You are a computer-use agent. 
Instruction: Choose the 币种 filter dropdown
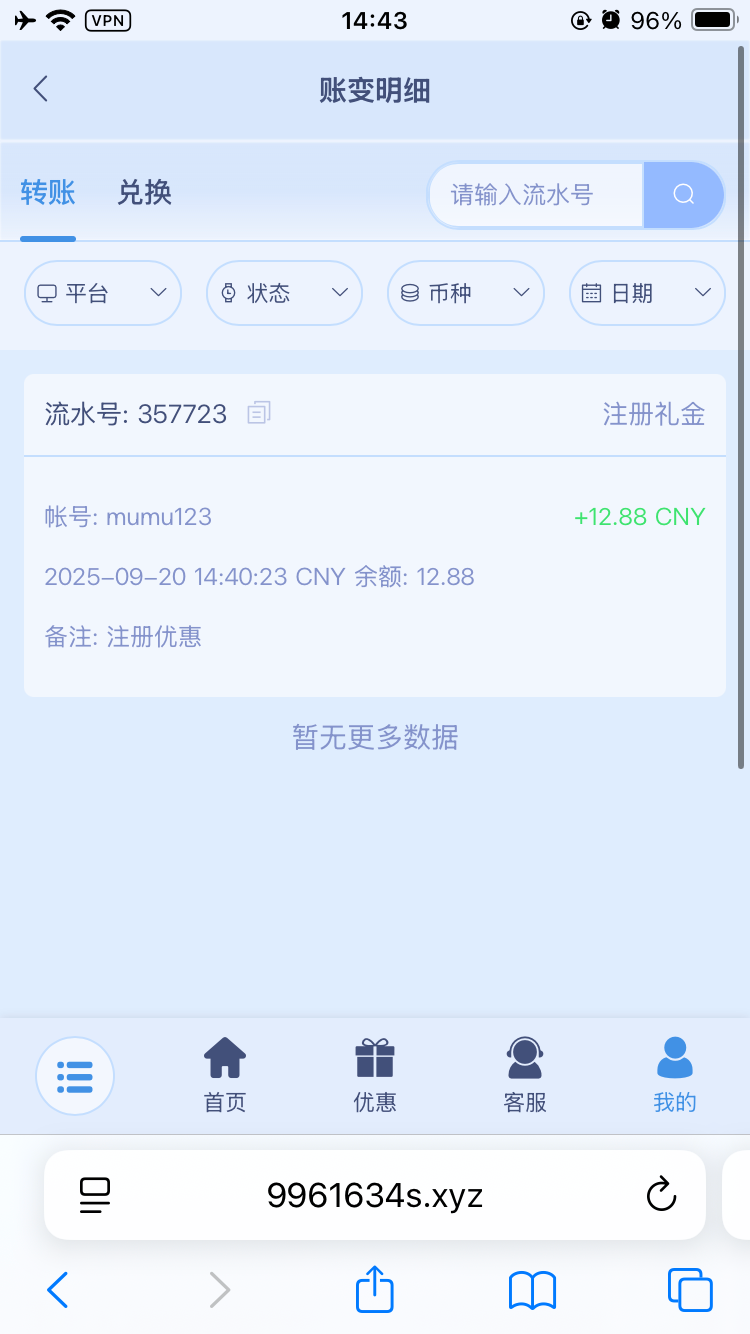click(x=465, y=293)
